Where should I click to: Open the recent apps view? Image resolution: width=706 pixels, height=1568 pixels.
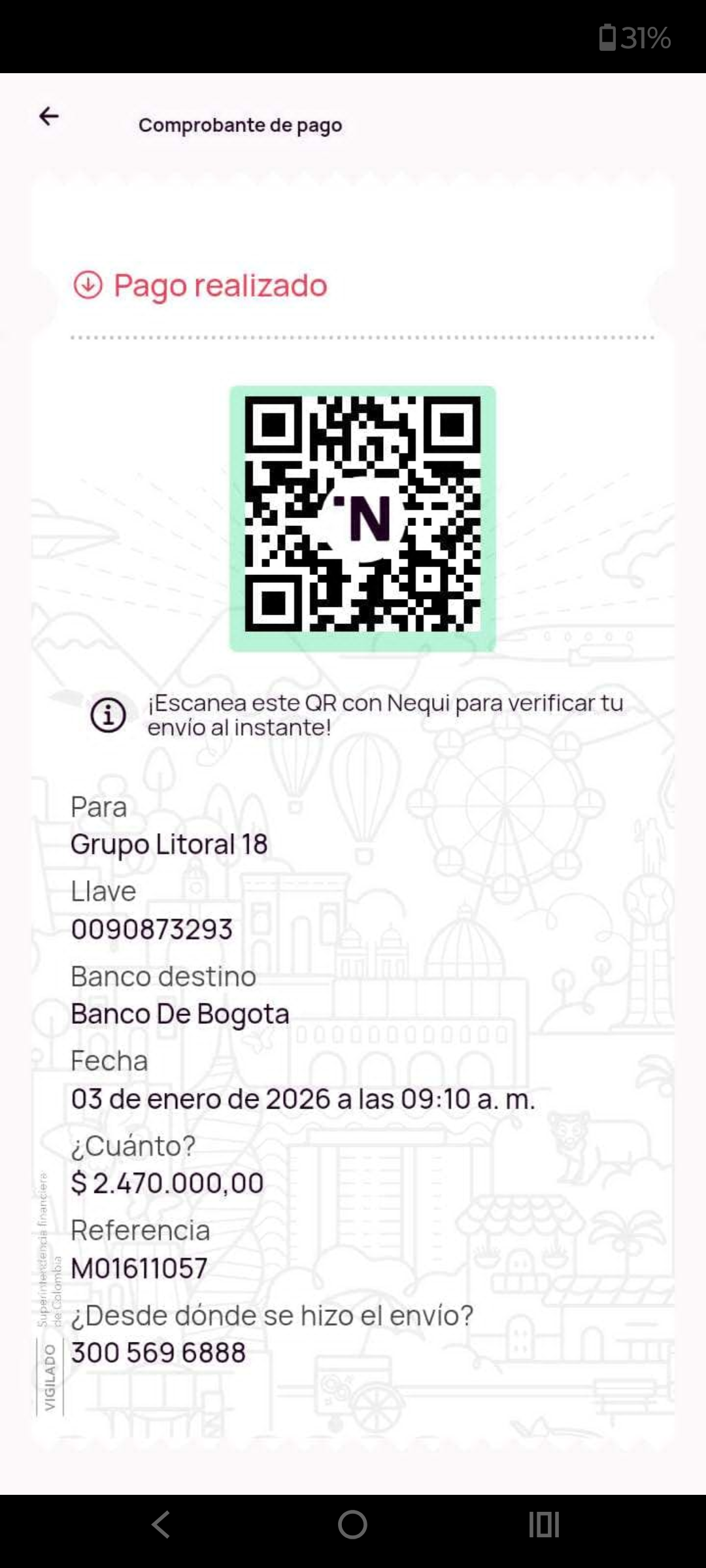point(544,1525)
